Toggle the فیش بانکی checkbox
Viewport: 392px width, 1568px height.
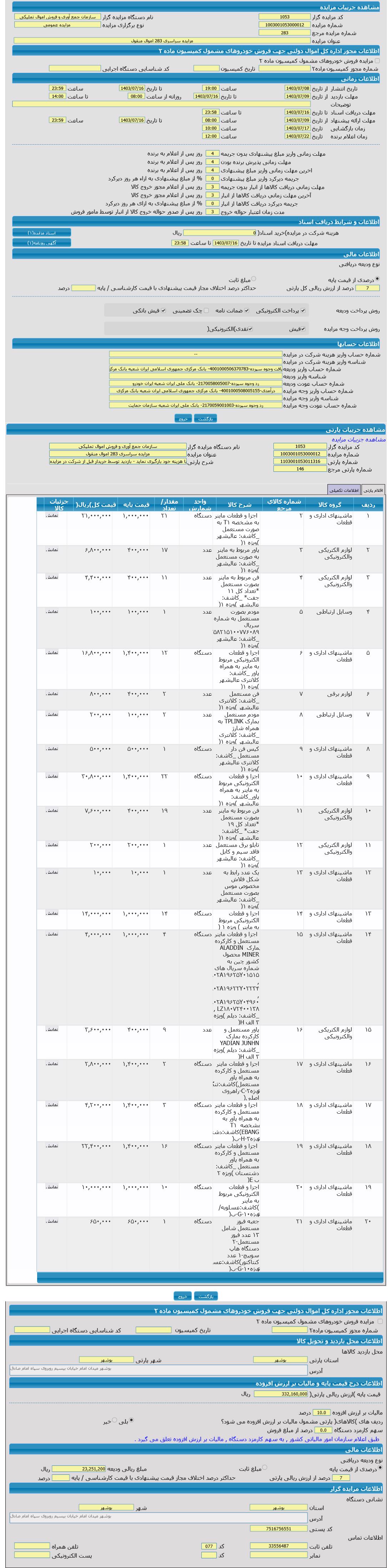point(163,310)
